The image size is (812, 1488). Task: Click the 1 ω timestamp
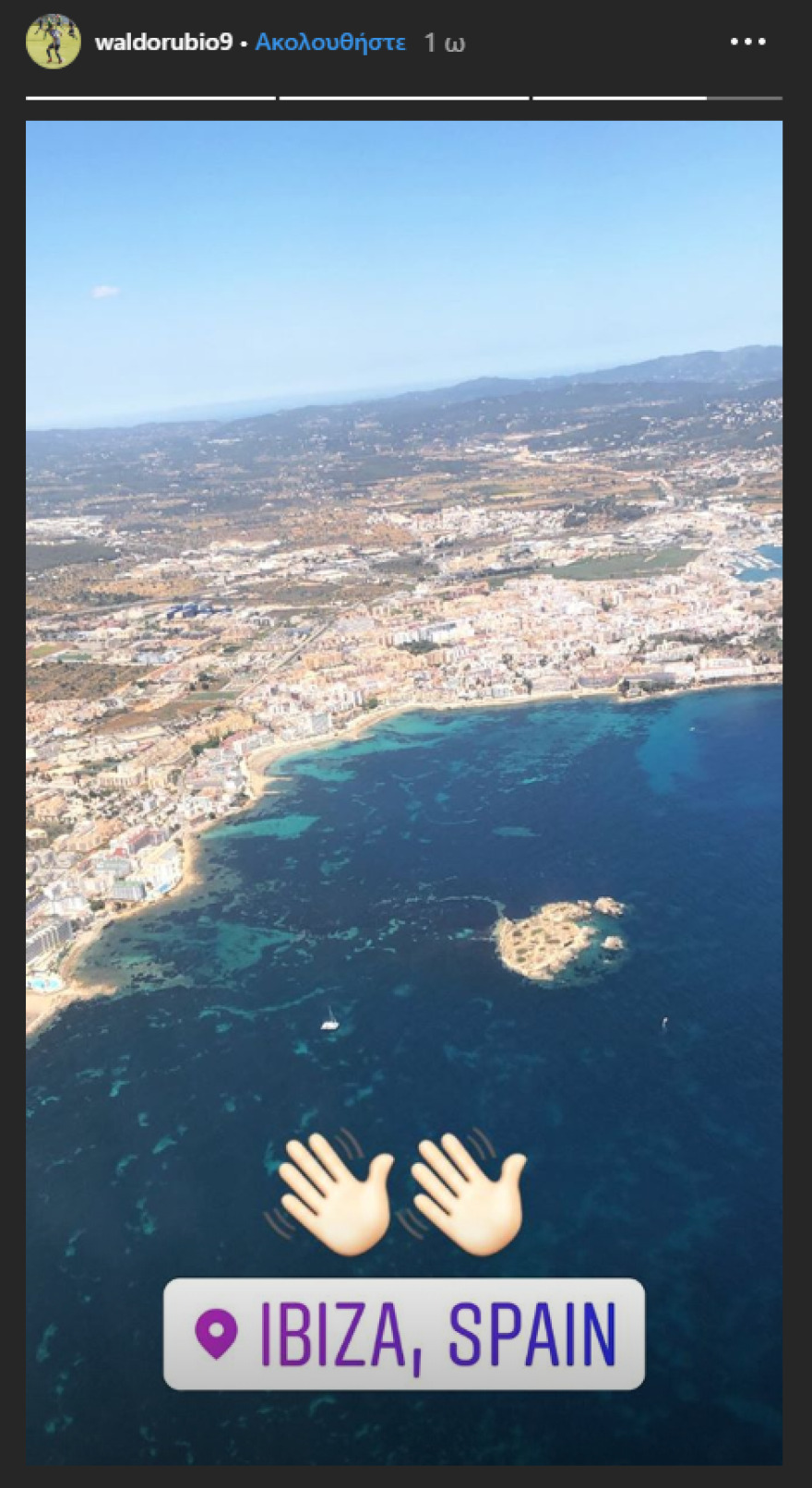445,42
